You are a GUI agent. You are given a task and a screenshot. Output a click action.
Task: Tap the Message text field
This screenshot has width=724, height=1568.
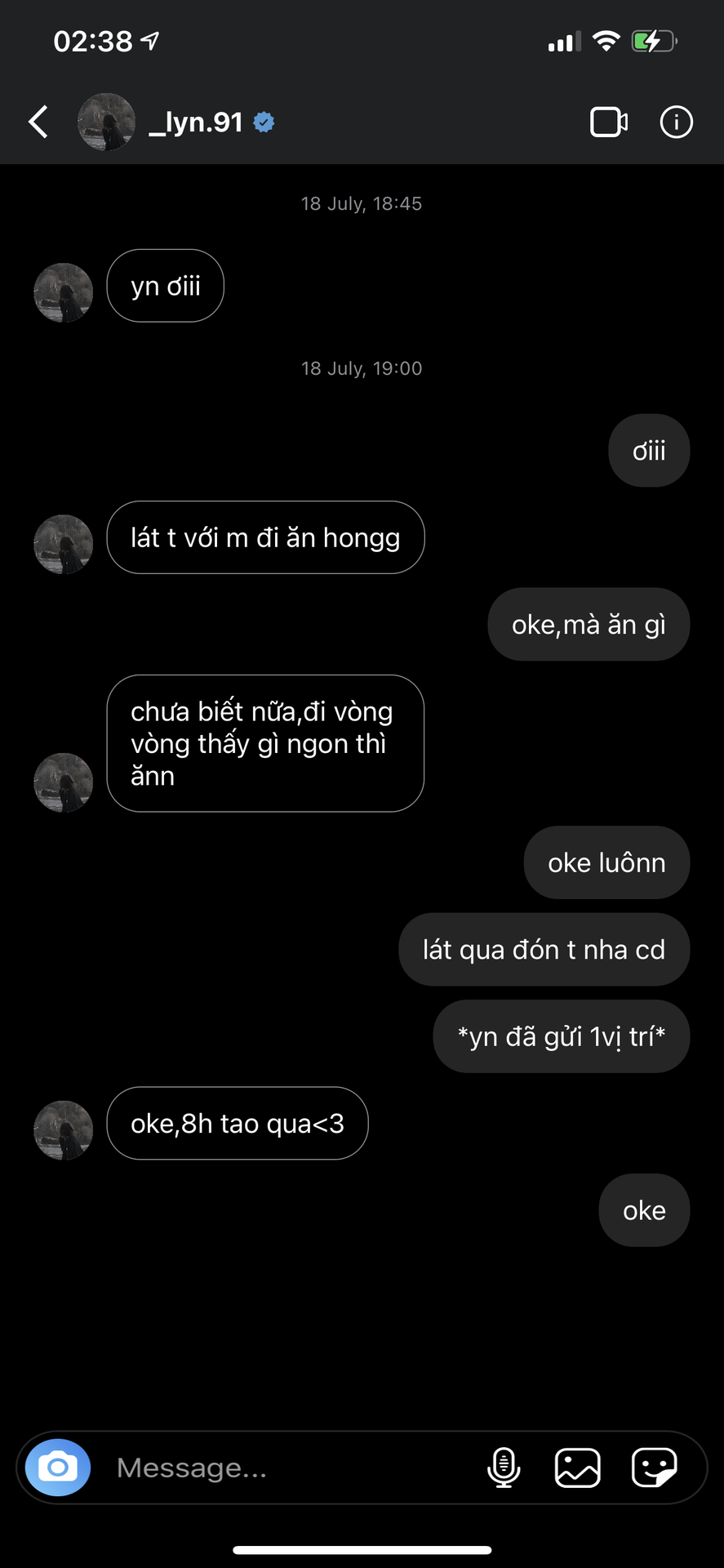tap(294, 1468)
